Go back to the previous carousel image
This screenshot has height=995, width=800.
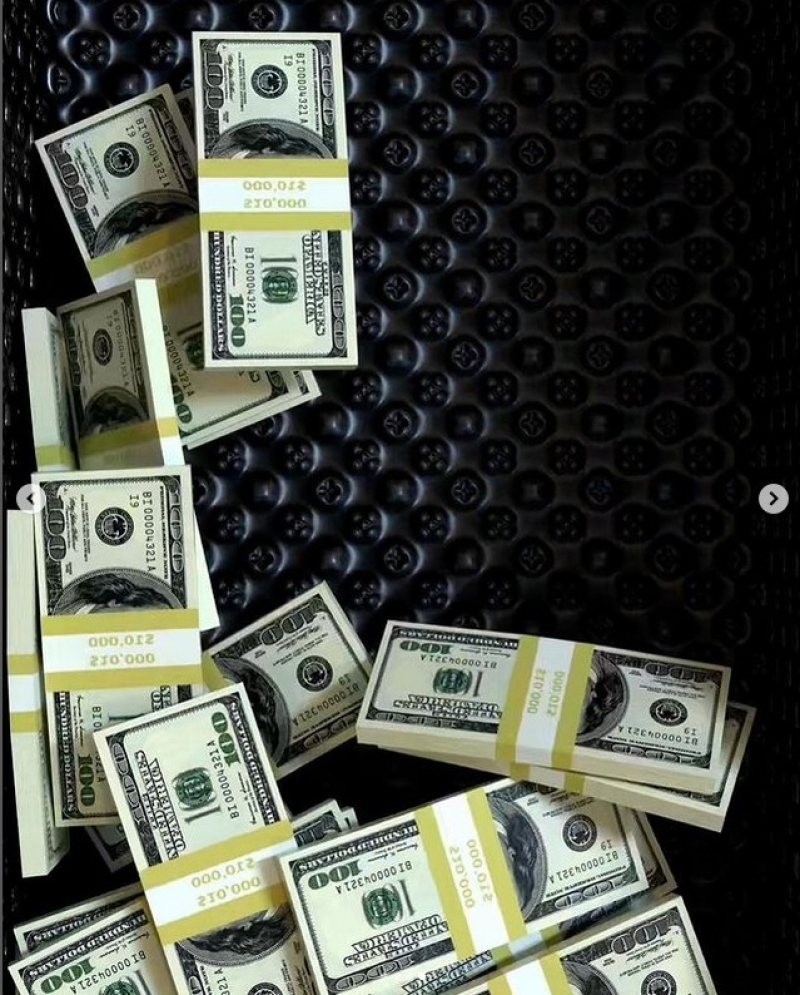[x=29, y=499]
